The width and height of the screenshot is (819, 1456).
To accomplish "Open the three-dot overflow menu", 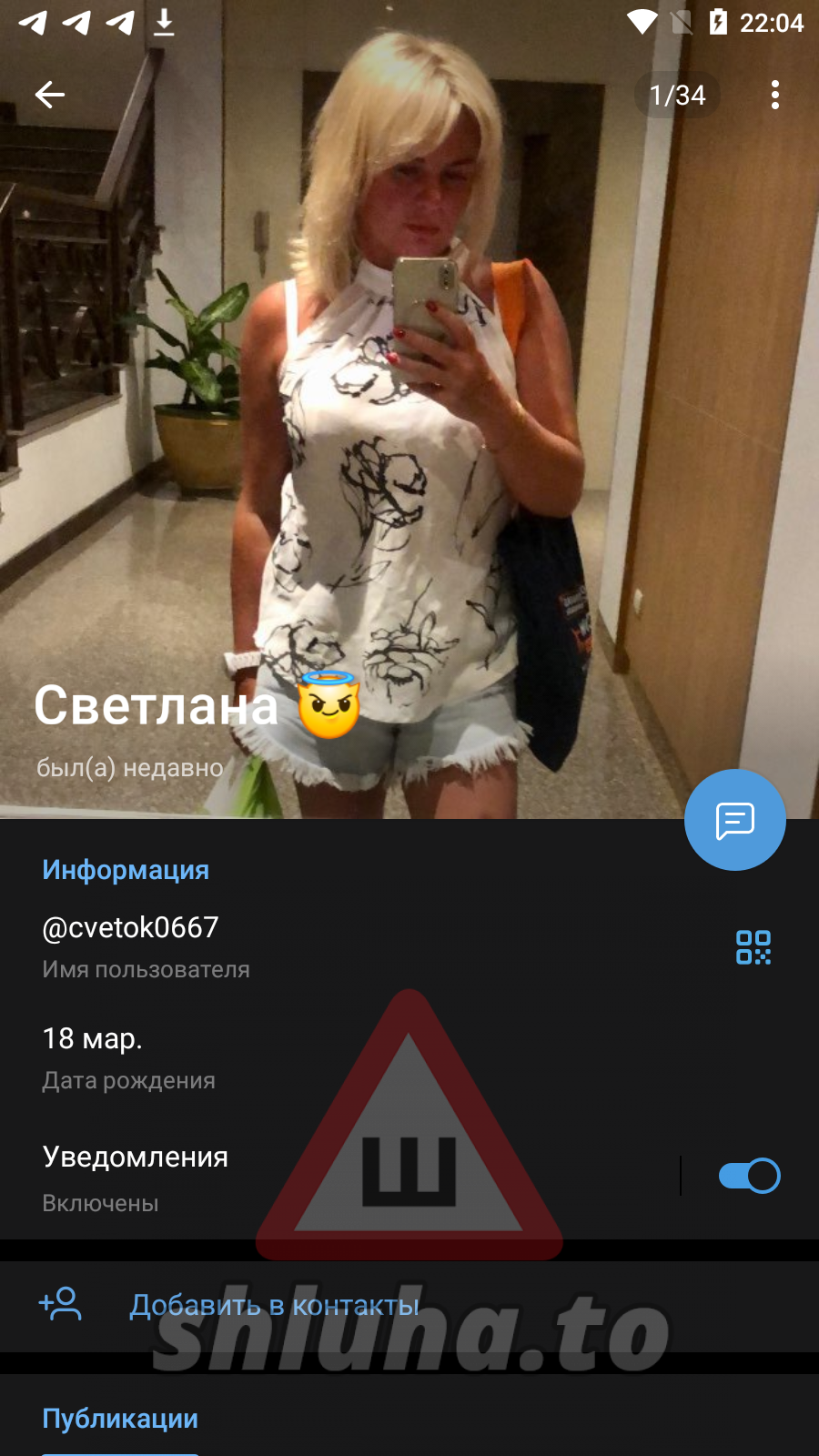I will tap(774, 95).
